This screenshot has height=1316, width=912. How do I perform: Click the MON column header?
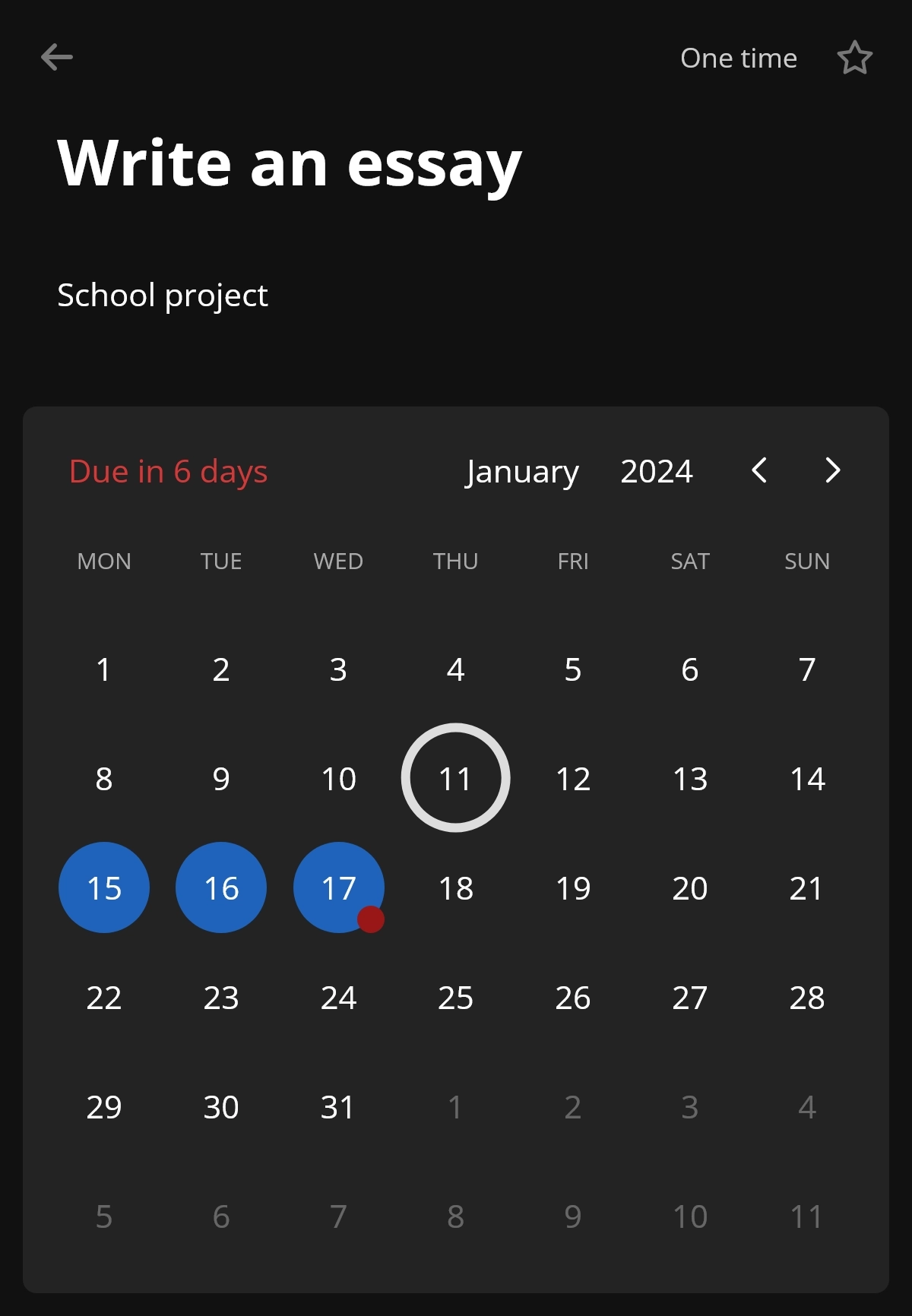tap(104, 561)
